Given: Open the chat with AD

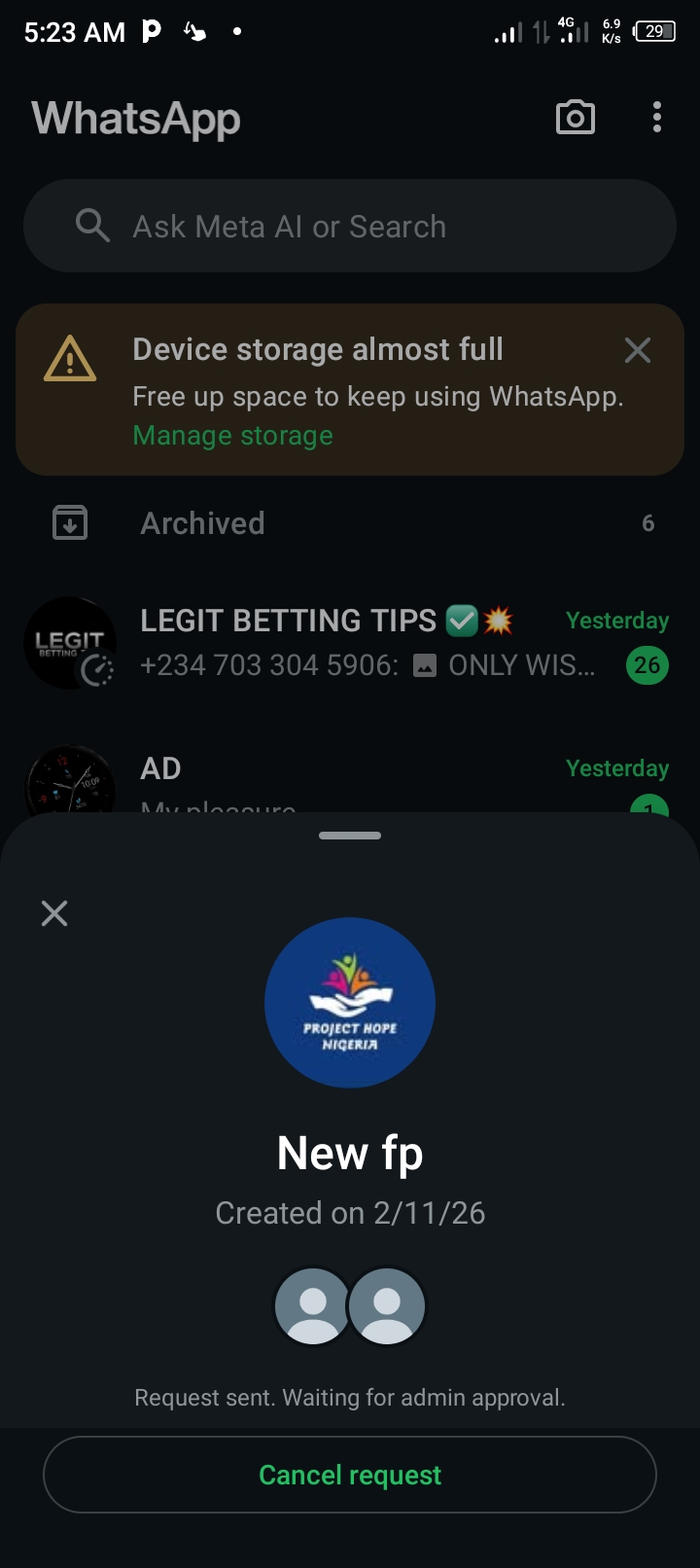Looking at the screenshot, I should (350, 773).
